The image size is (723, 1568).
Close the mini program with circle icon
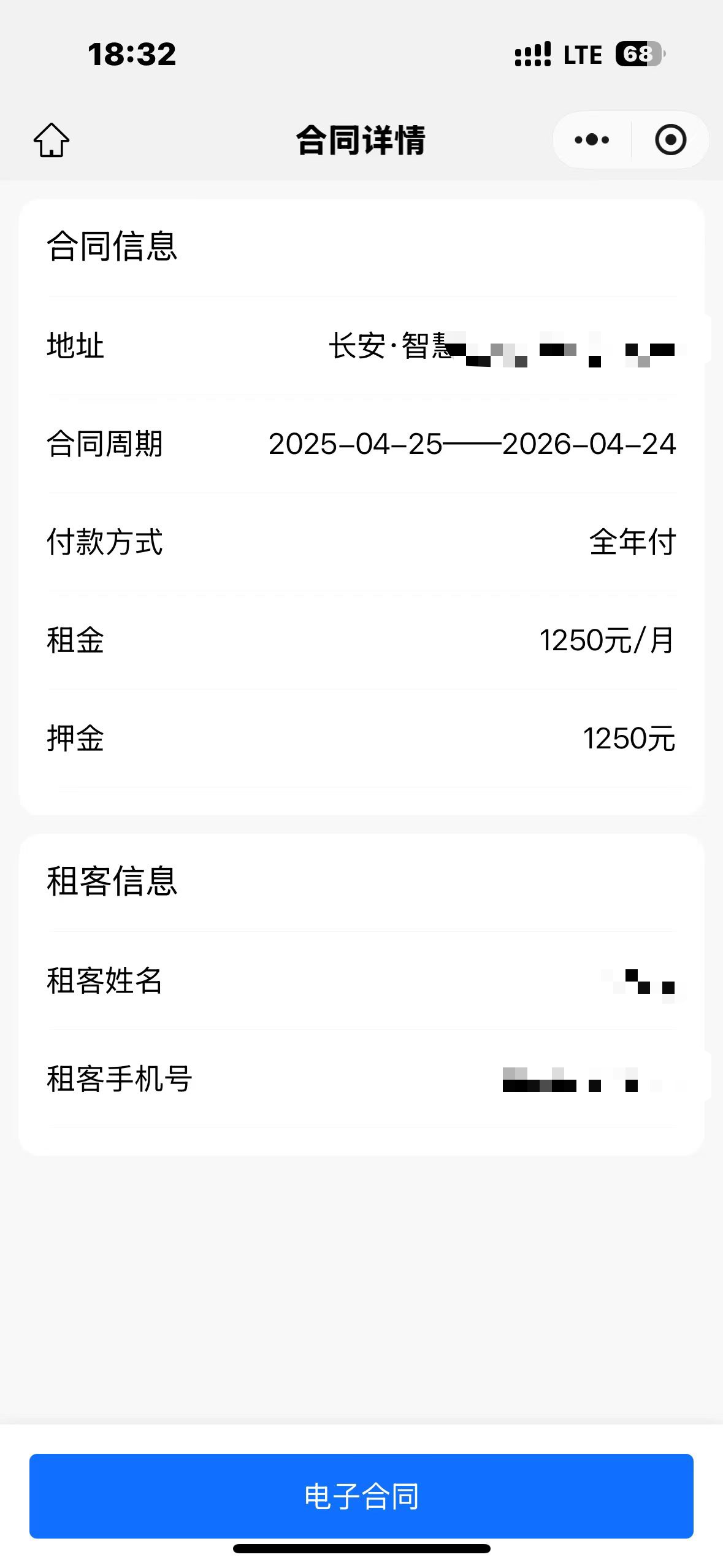point(670,140)
